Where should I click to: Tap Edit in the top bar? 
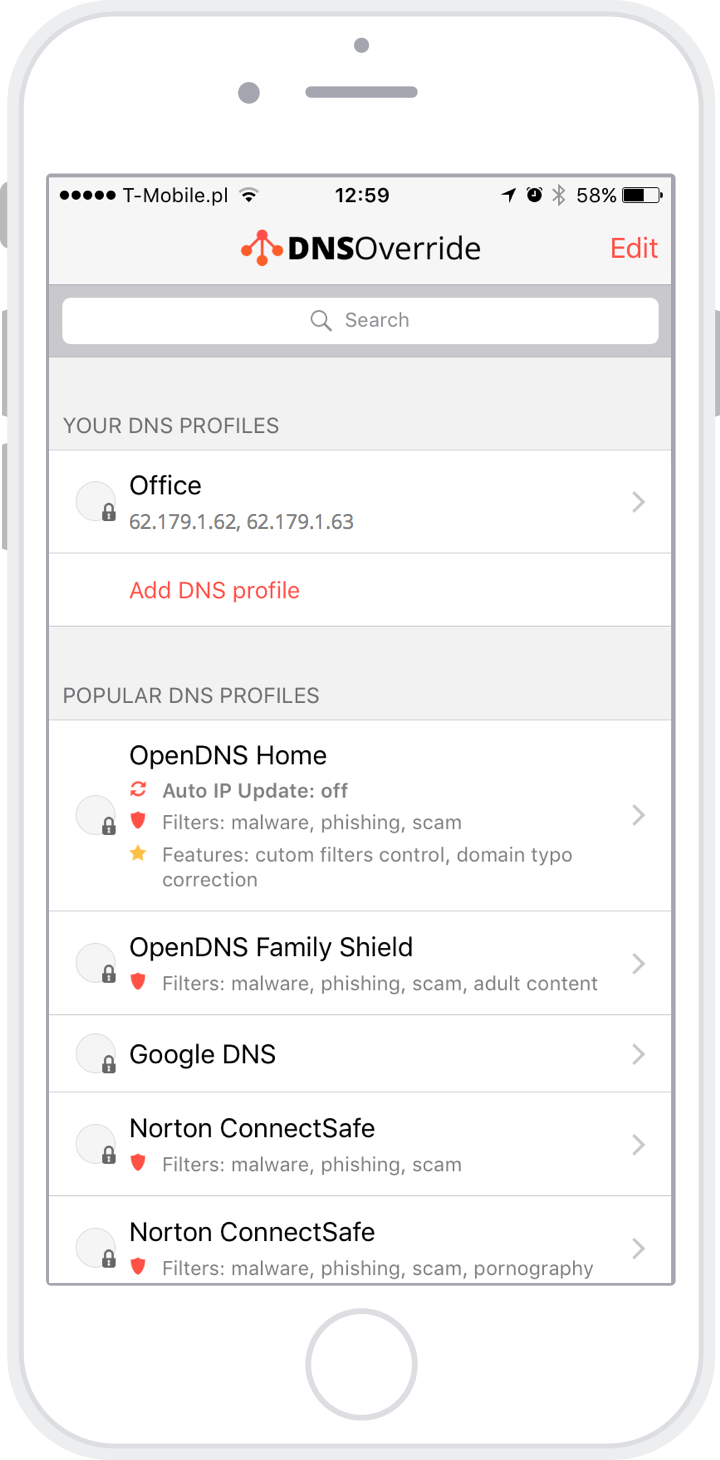[x=634, y=248]
